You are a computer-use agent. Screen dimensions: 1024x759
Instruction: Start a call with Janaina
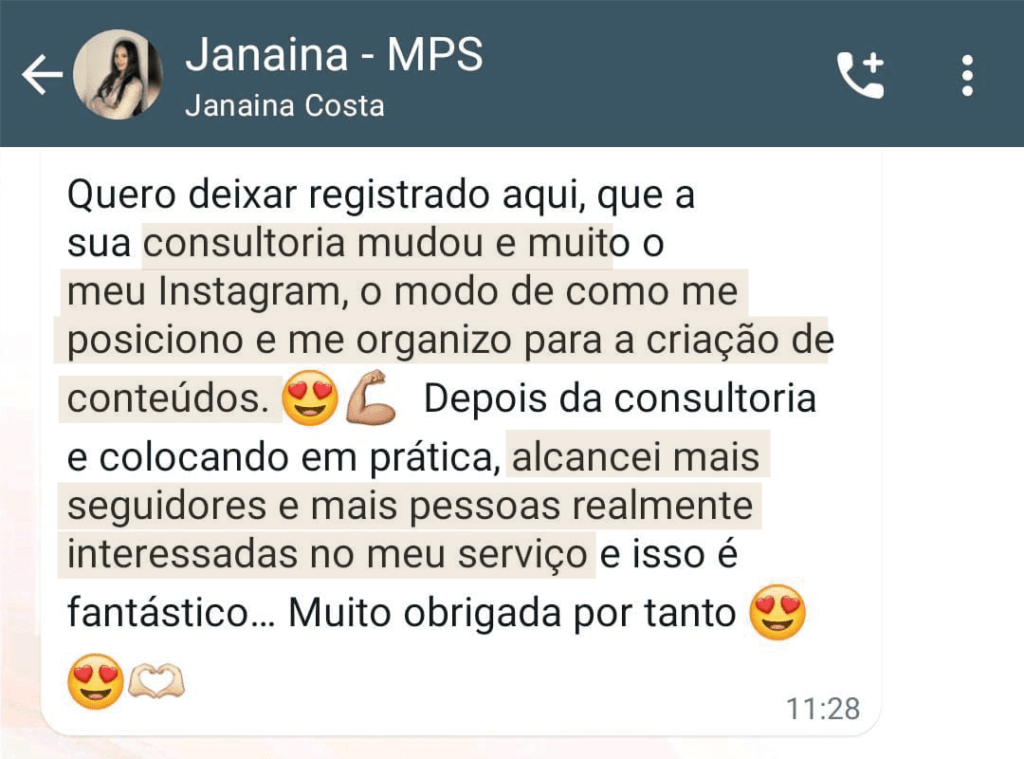tap(860, 75)
